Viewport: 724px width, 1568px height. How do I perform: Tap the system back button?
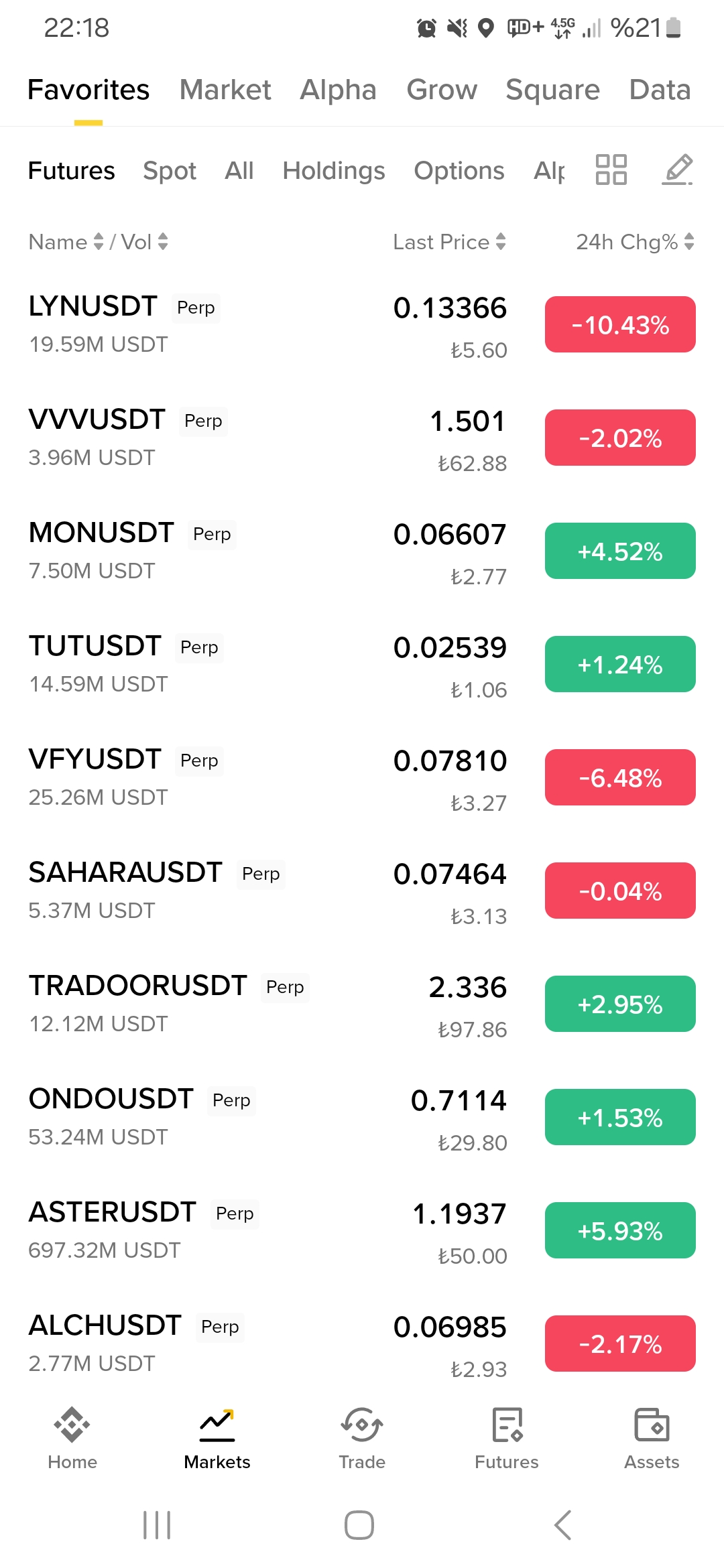coord(563,1525)
